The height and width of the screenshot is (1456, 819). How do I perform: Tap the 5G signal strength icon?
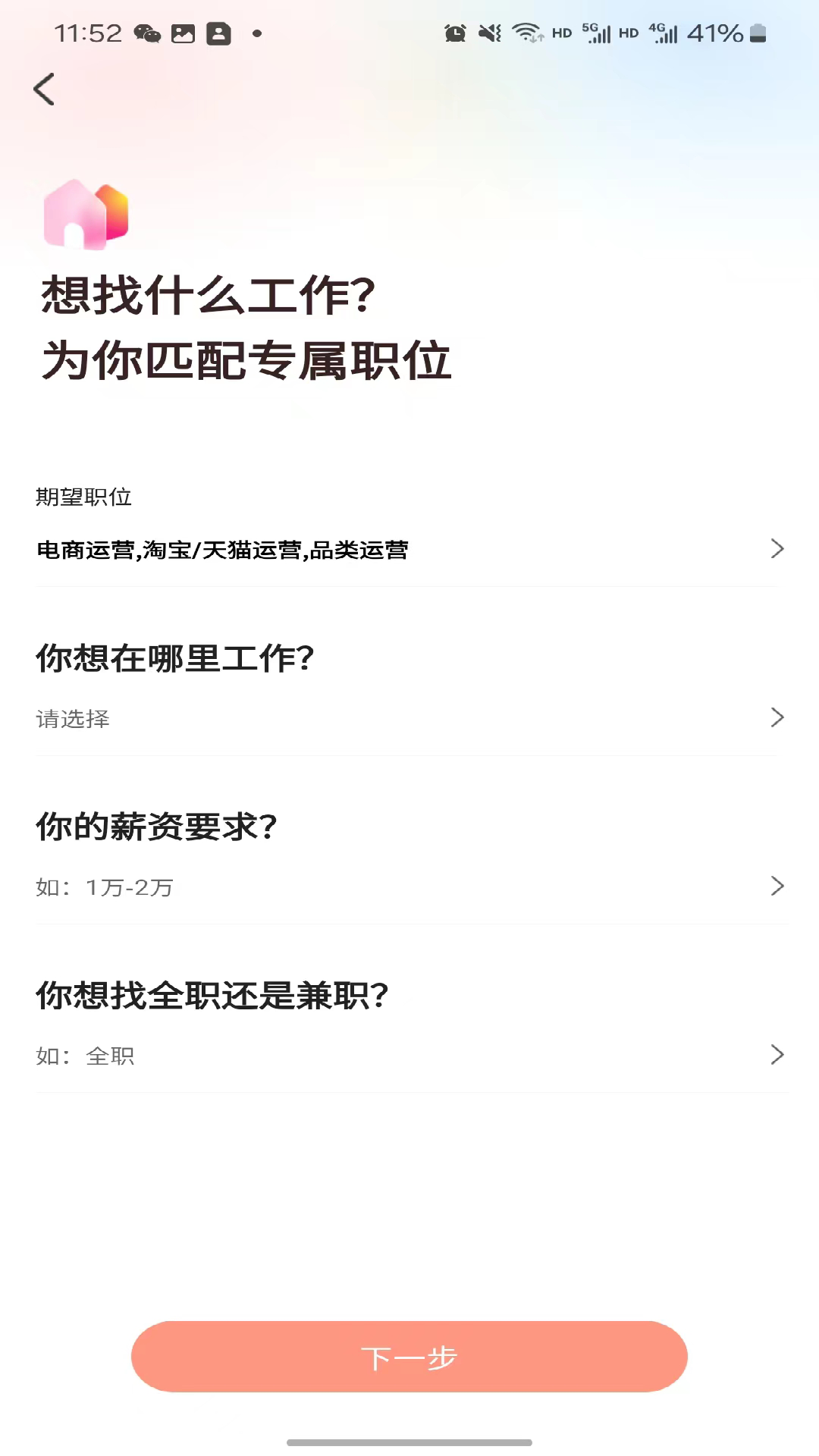597,33
